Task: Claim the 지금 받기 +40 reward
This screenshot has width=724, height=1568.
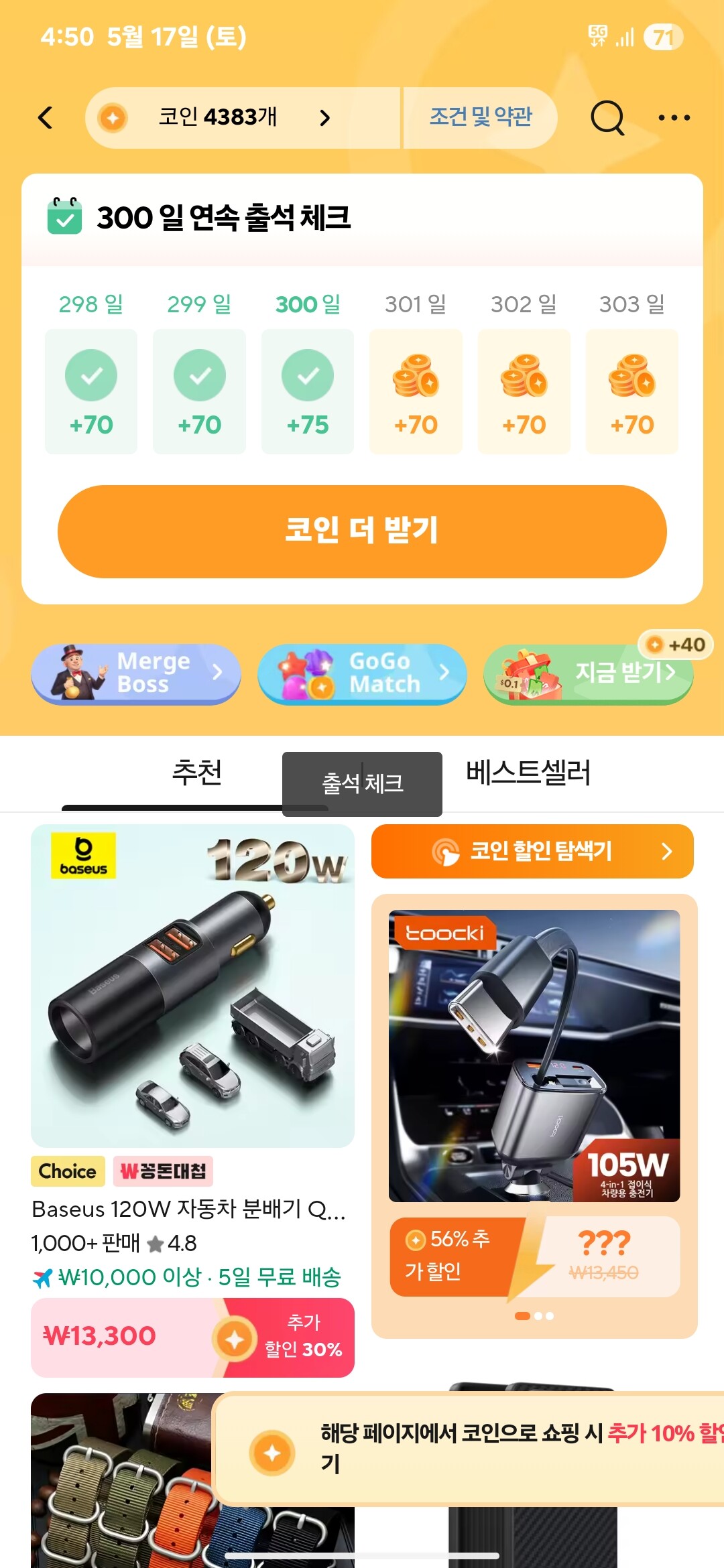Action: click(x=589, y=673)
